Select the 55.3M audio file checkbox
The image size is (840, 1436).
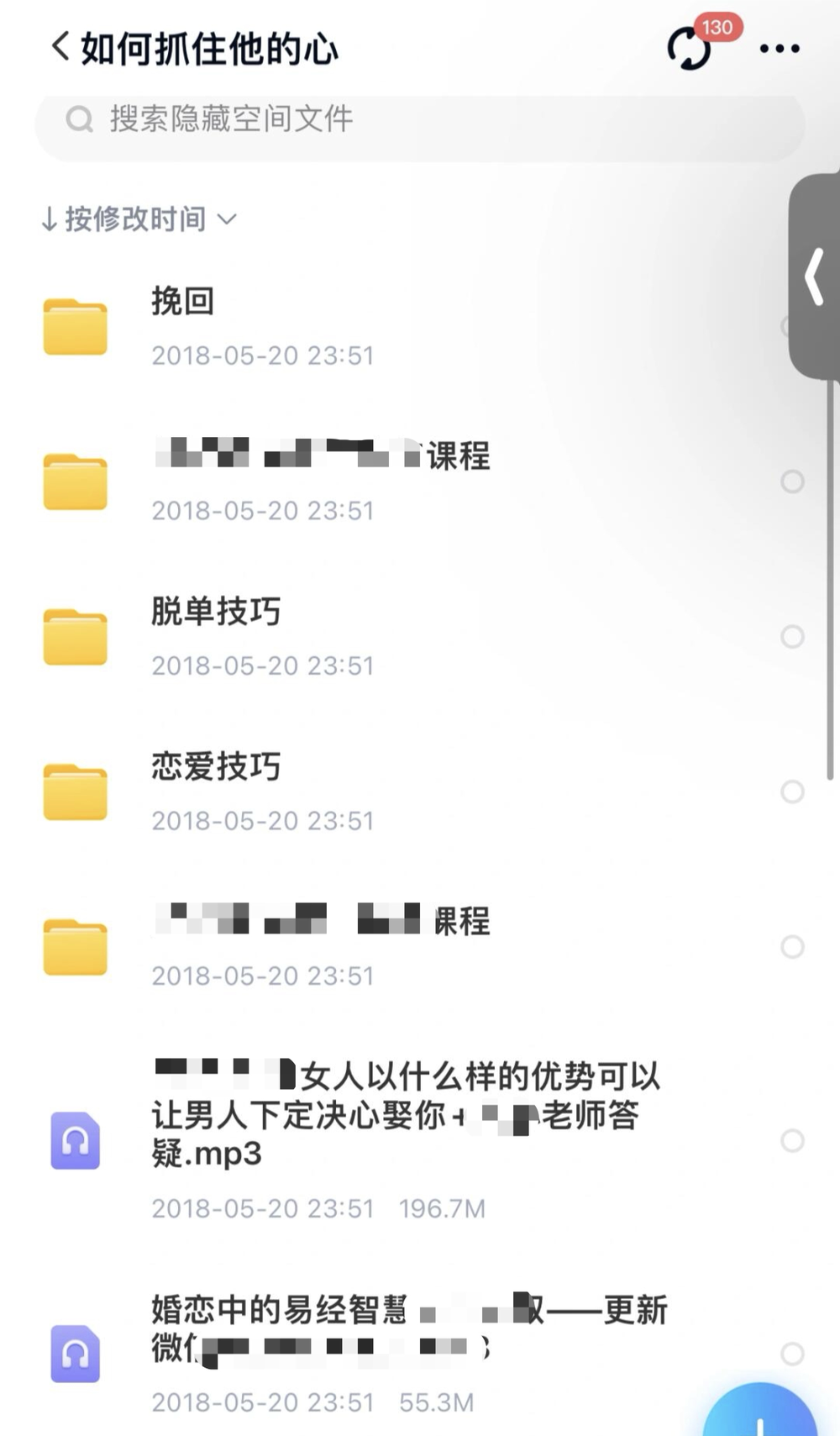(792, 1354)
